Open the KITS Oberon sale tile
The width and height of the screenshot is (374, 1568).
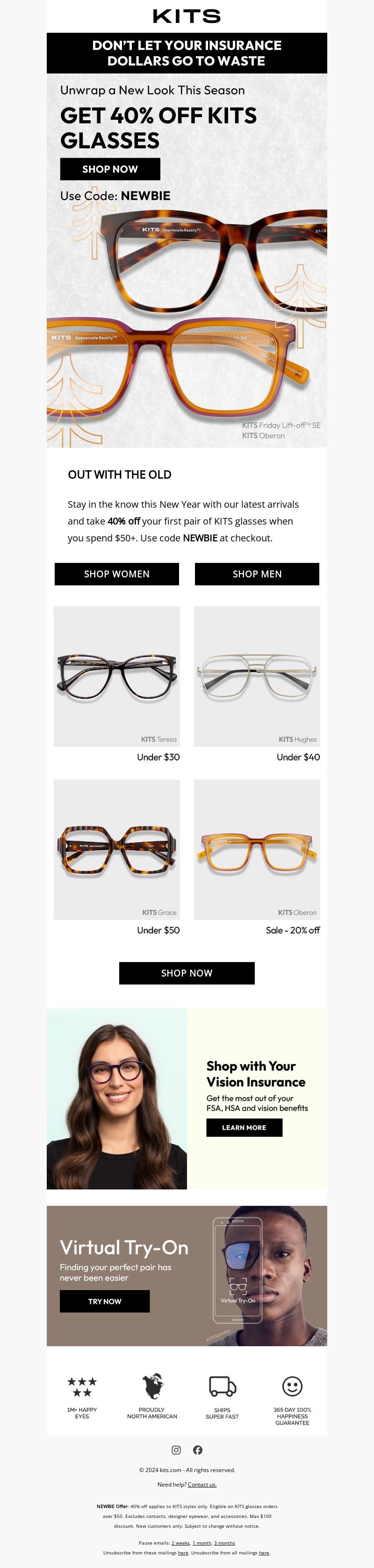(x=257, y=849)
